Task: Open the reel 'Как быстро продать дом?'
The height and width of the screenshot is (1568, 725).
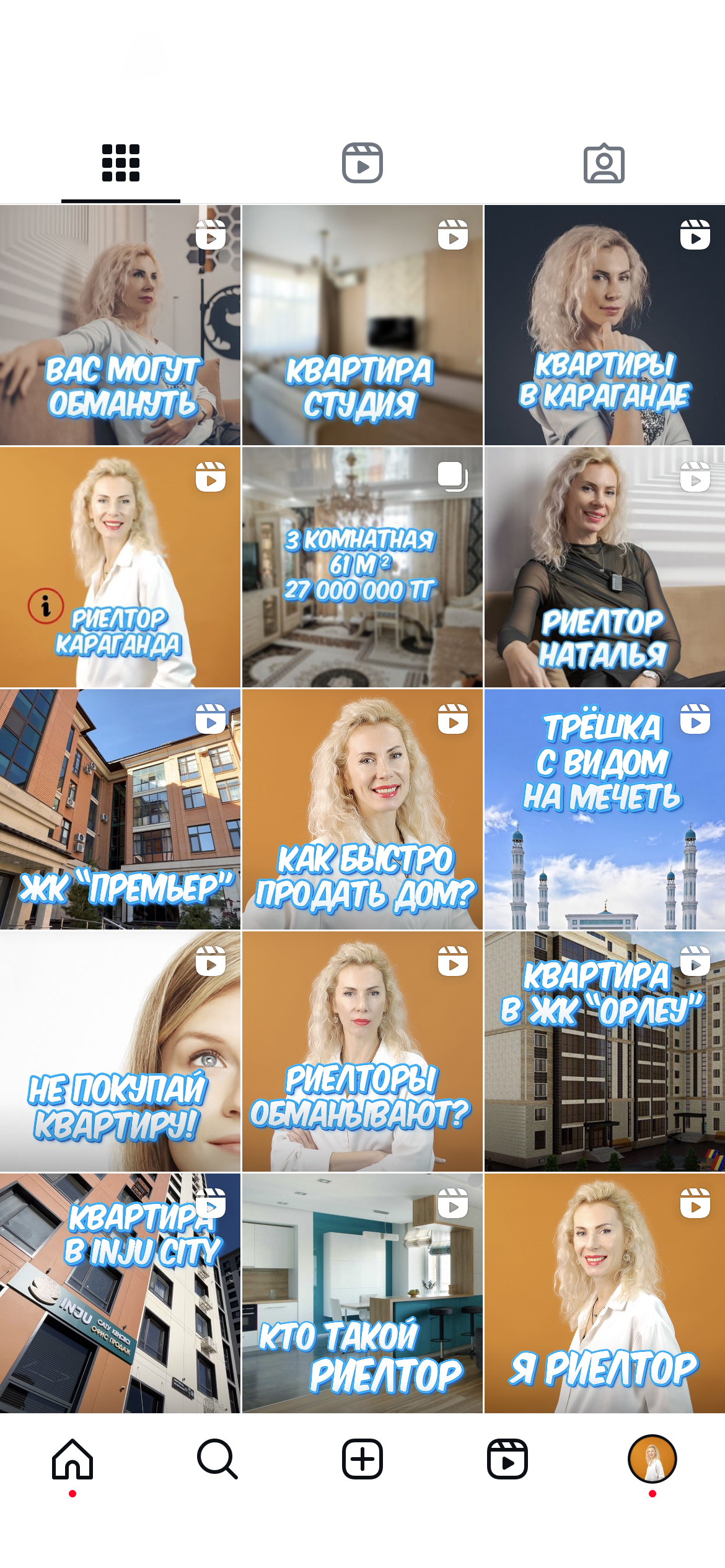Action: [362, 810]
